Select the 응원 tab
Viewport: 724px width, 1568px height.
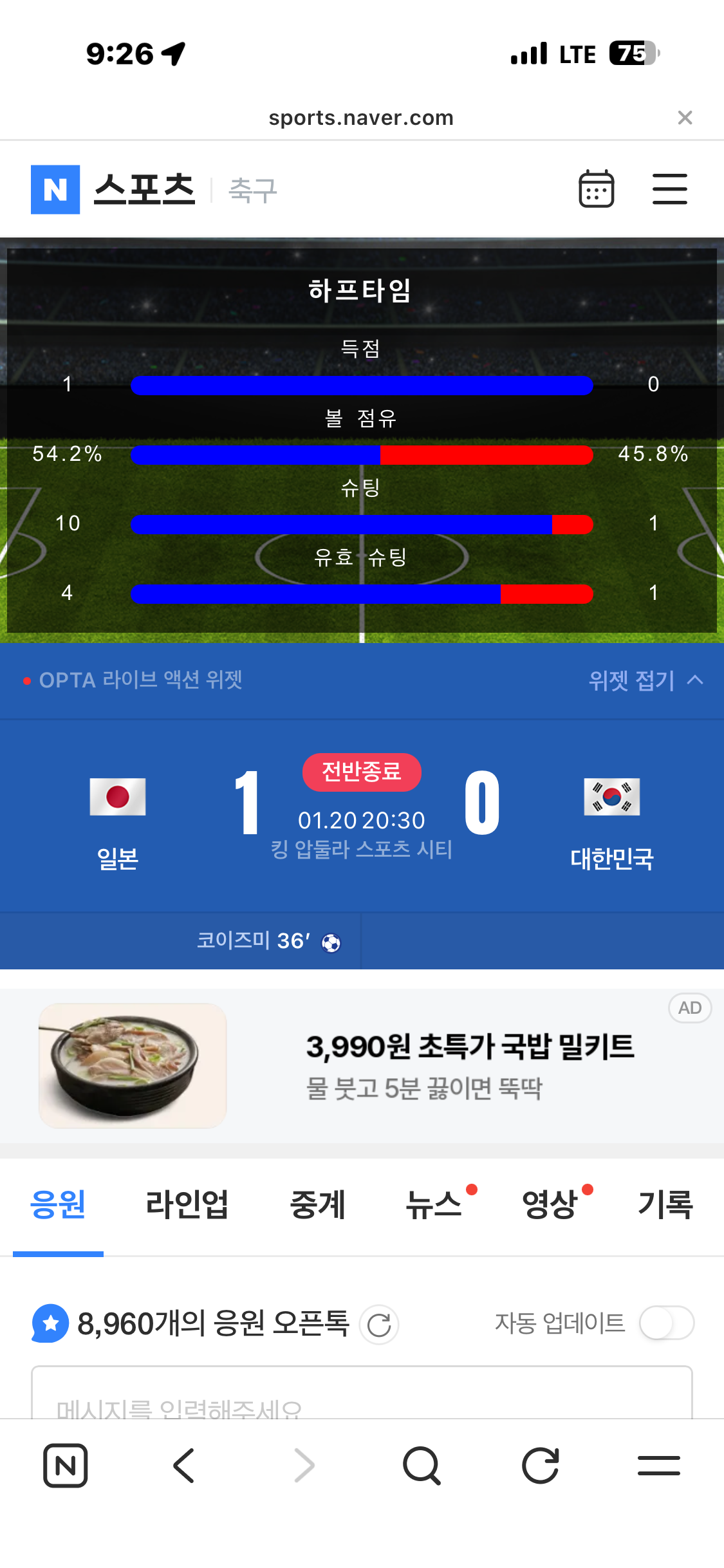point(58,1204)
